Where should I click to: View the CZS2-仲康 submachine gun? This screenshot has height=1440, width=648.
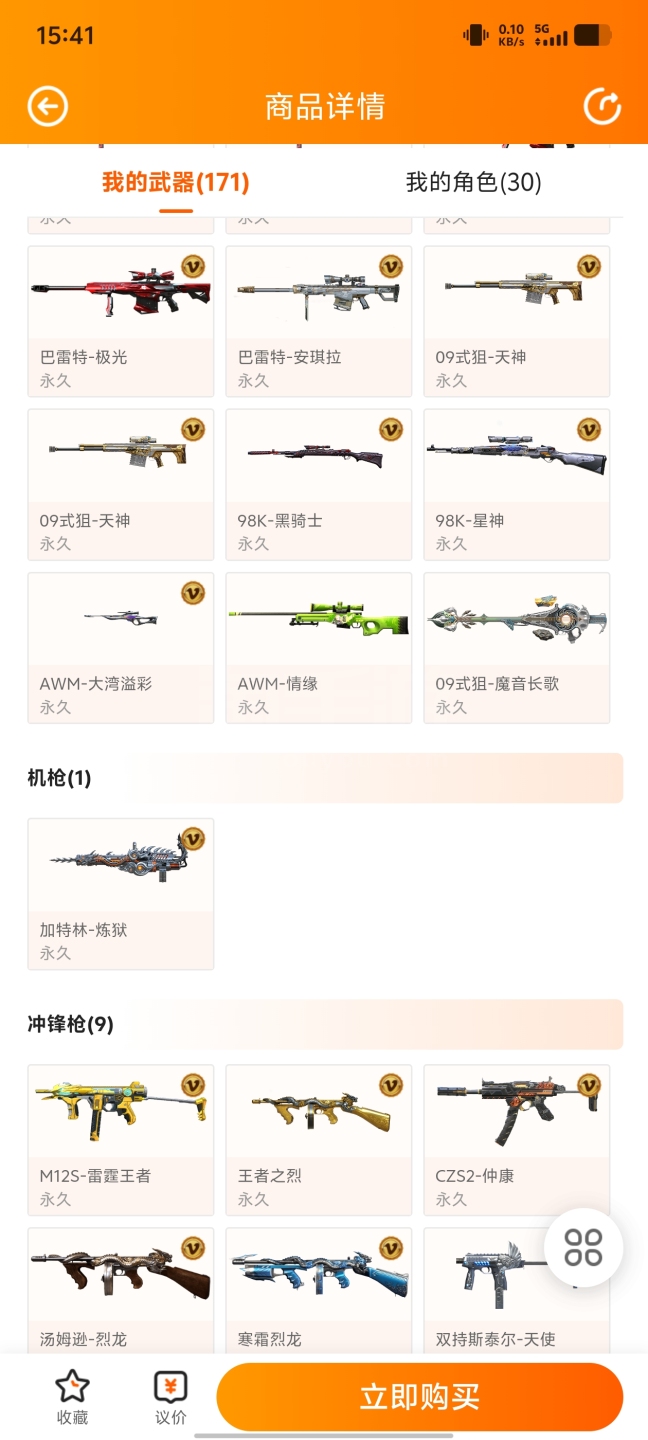517,1140
